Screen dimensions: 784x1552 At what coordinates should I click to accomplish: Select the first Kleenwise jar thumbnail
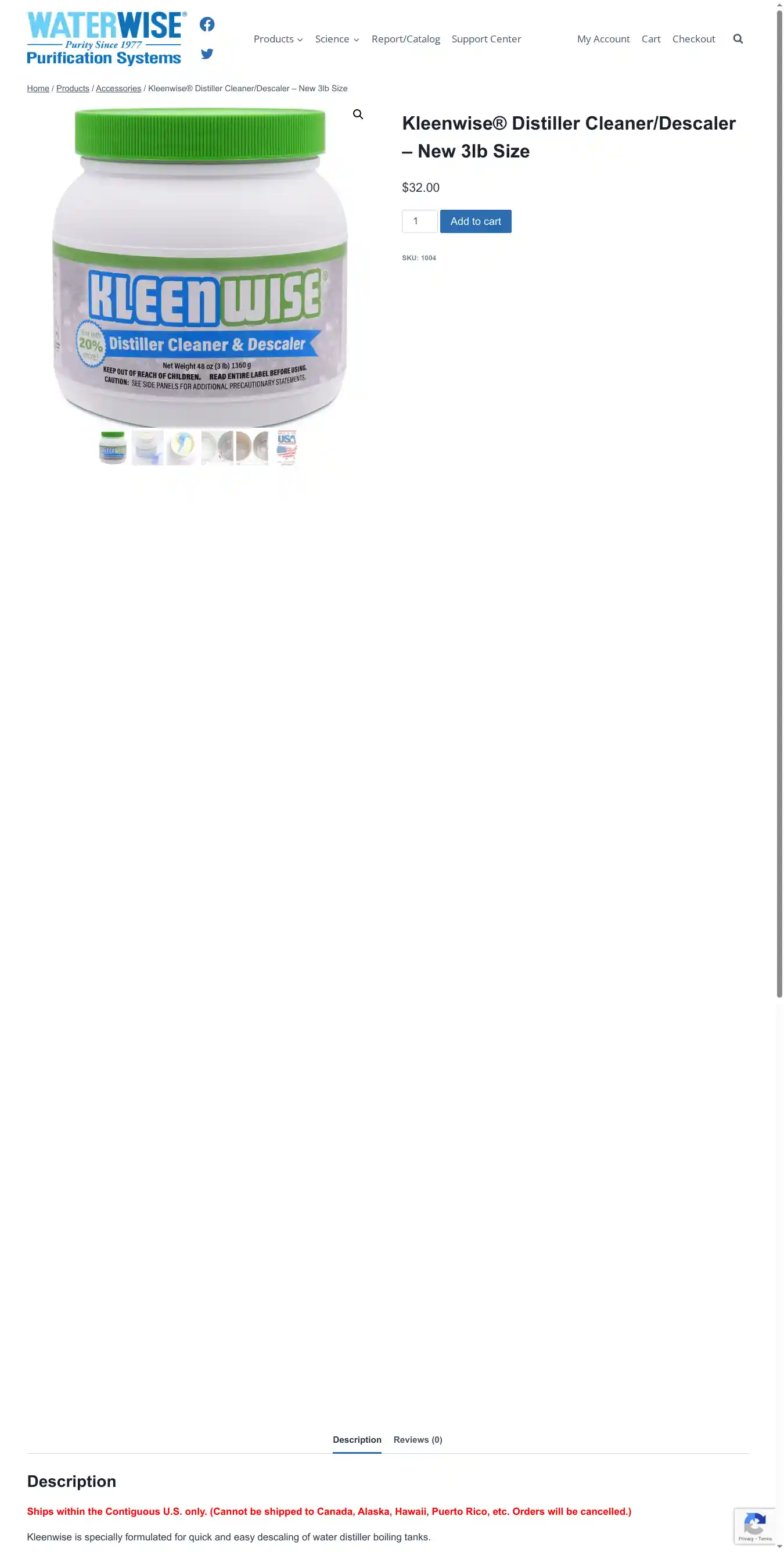tap(113, 447)
